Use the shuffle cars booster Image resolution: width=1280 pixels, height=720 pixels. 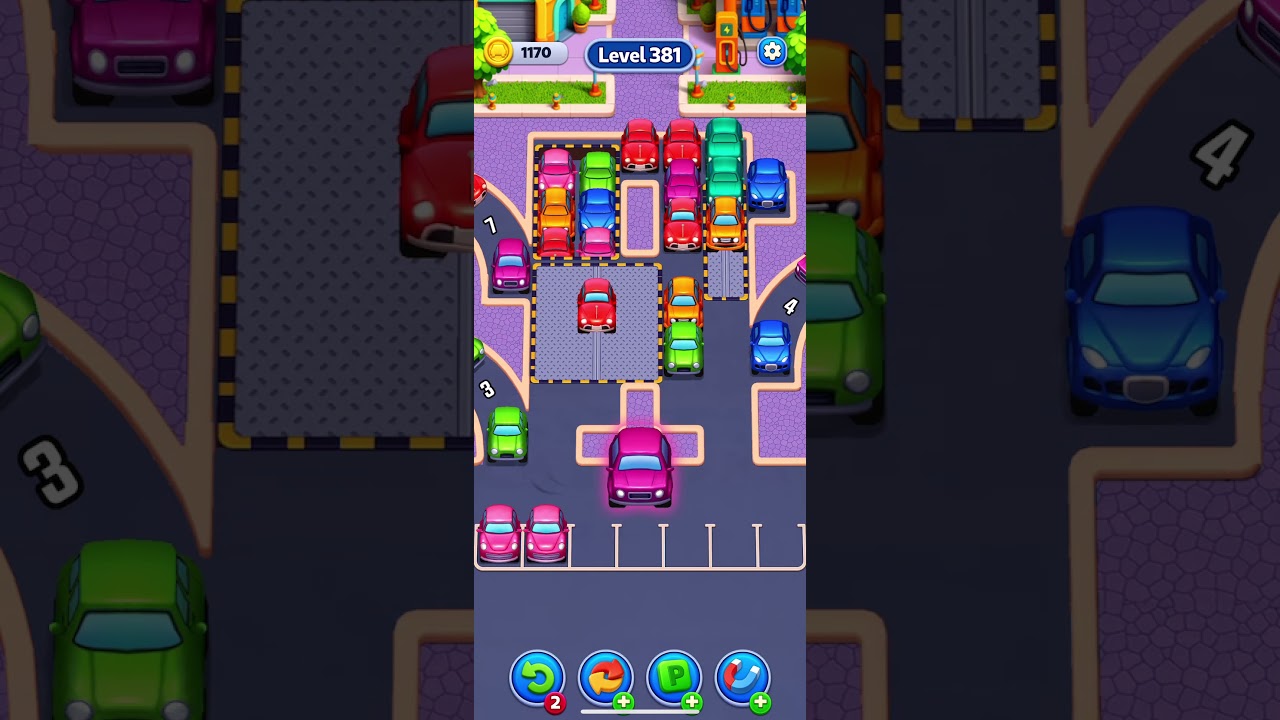[606, 678]
